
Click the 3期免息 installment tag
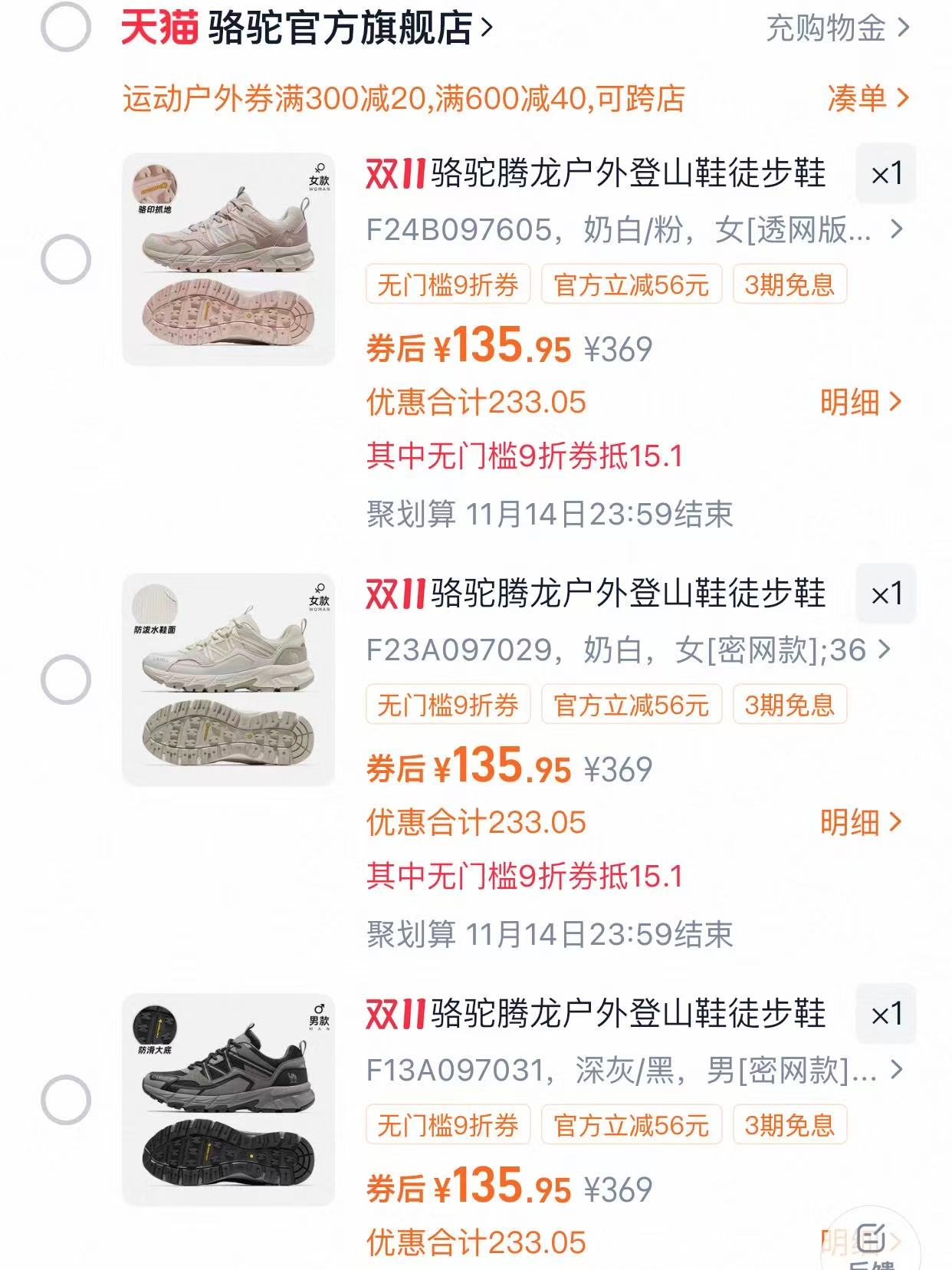click(x=790, y=284)
